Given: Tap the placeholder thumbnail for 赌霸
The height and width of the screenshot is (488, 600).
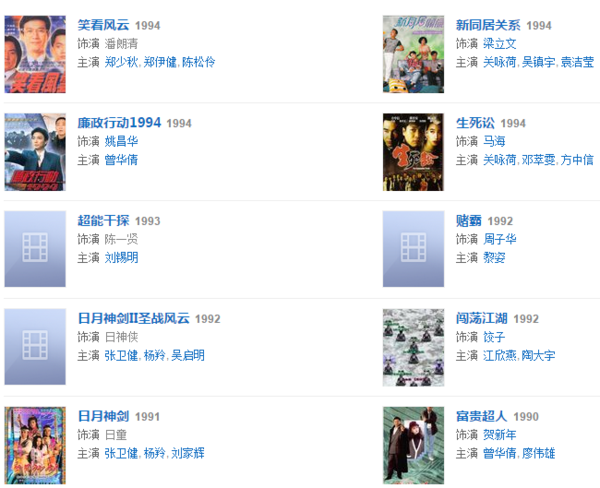Looking at the screenshot, I should 413,249.
